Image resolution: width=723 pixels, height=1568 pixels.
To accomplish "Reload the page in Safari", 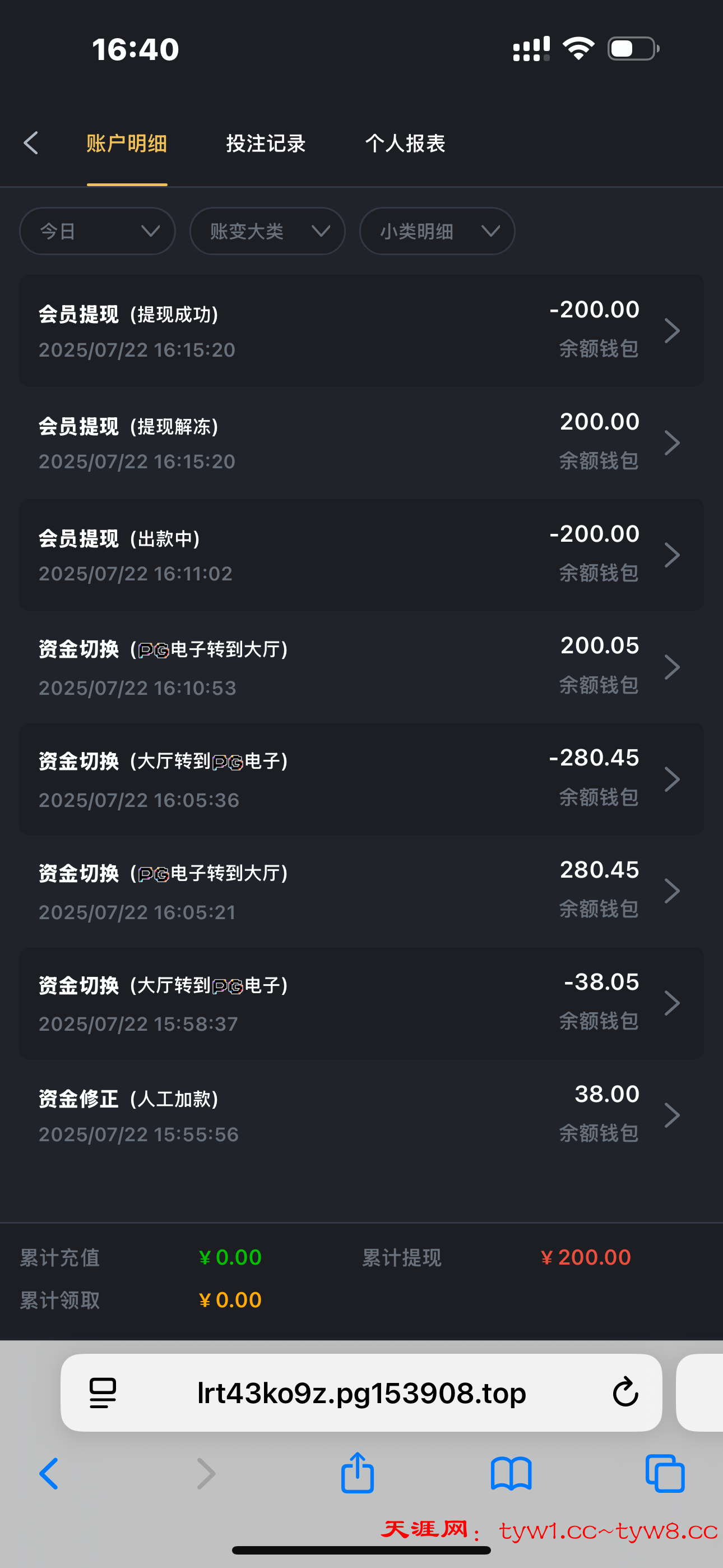I will click(x=624, y=1392).
